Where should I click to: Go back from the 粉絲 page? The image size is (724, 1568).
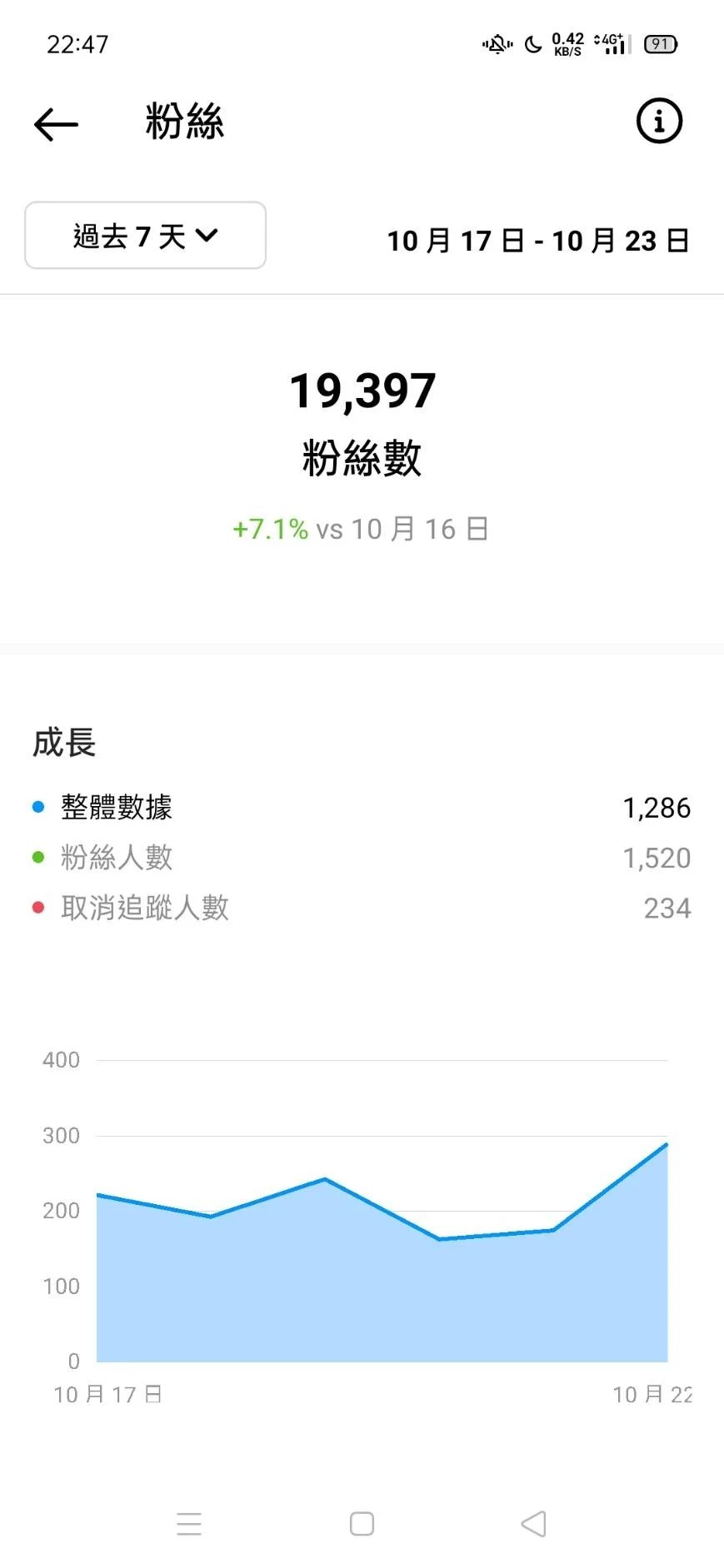(56, 124)
